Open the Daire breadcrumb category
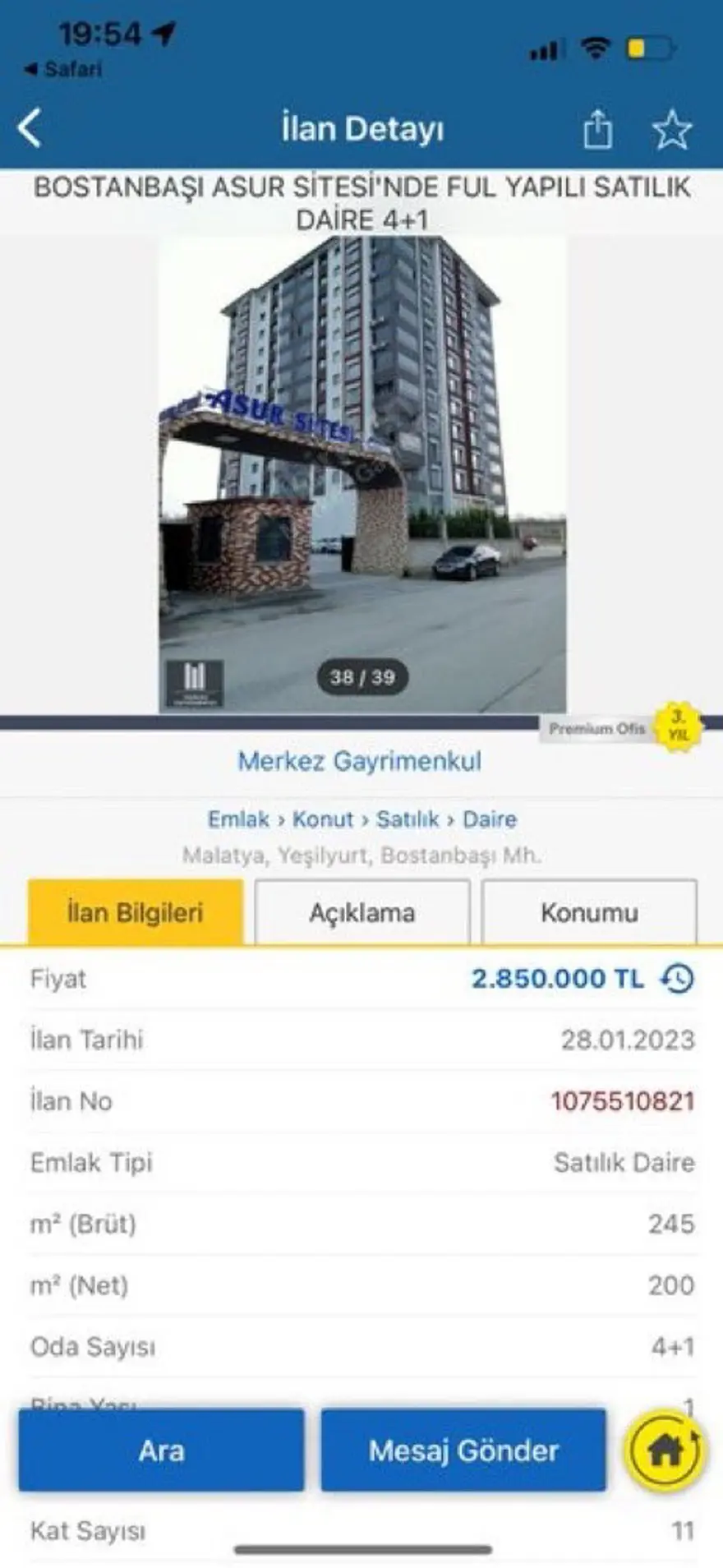 coord(490,819)
